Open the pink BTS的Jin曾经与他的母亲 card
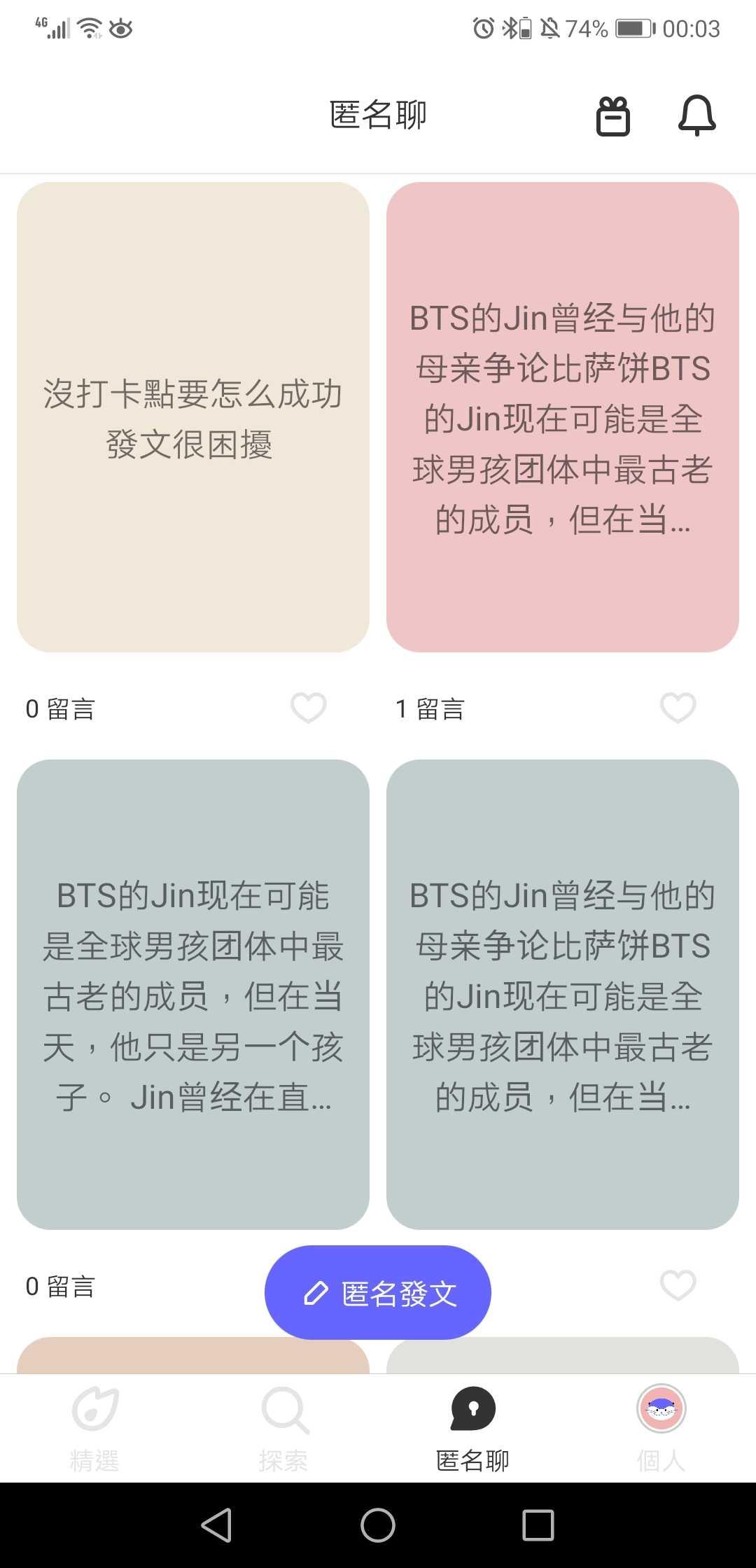 pyautogui.click(x=563, y=417)
